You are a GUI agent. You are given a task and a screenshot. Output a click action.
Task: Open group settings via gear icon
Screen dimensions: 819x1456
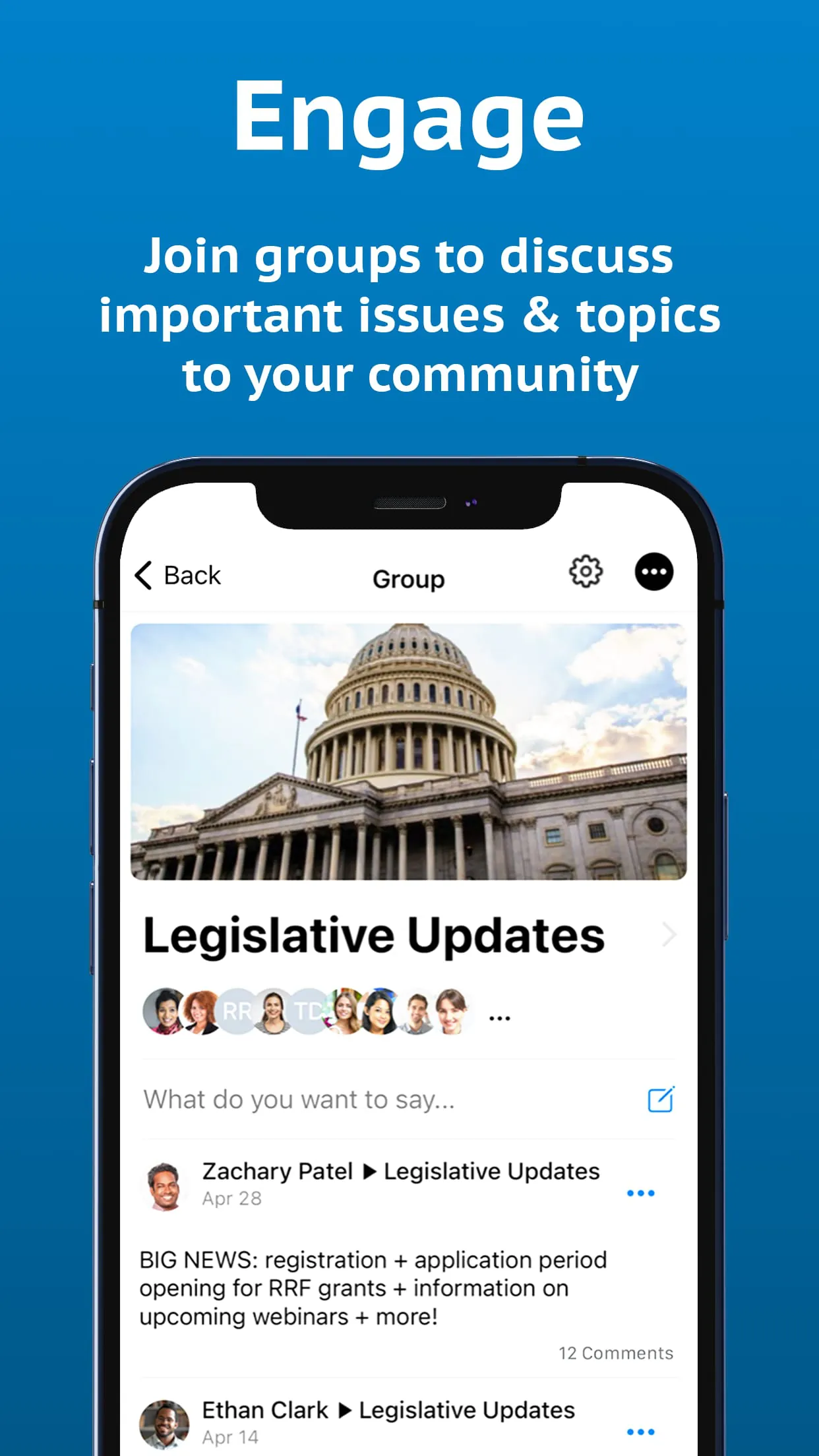586,572
